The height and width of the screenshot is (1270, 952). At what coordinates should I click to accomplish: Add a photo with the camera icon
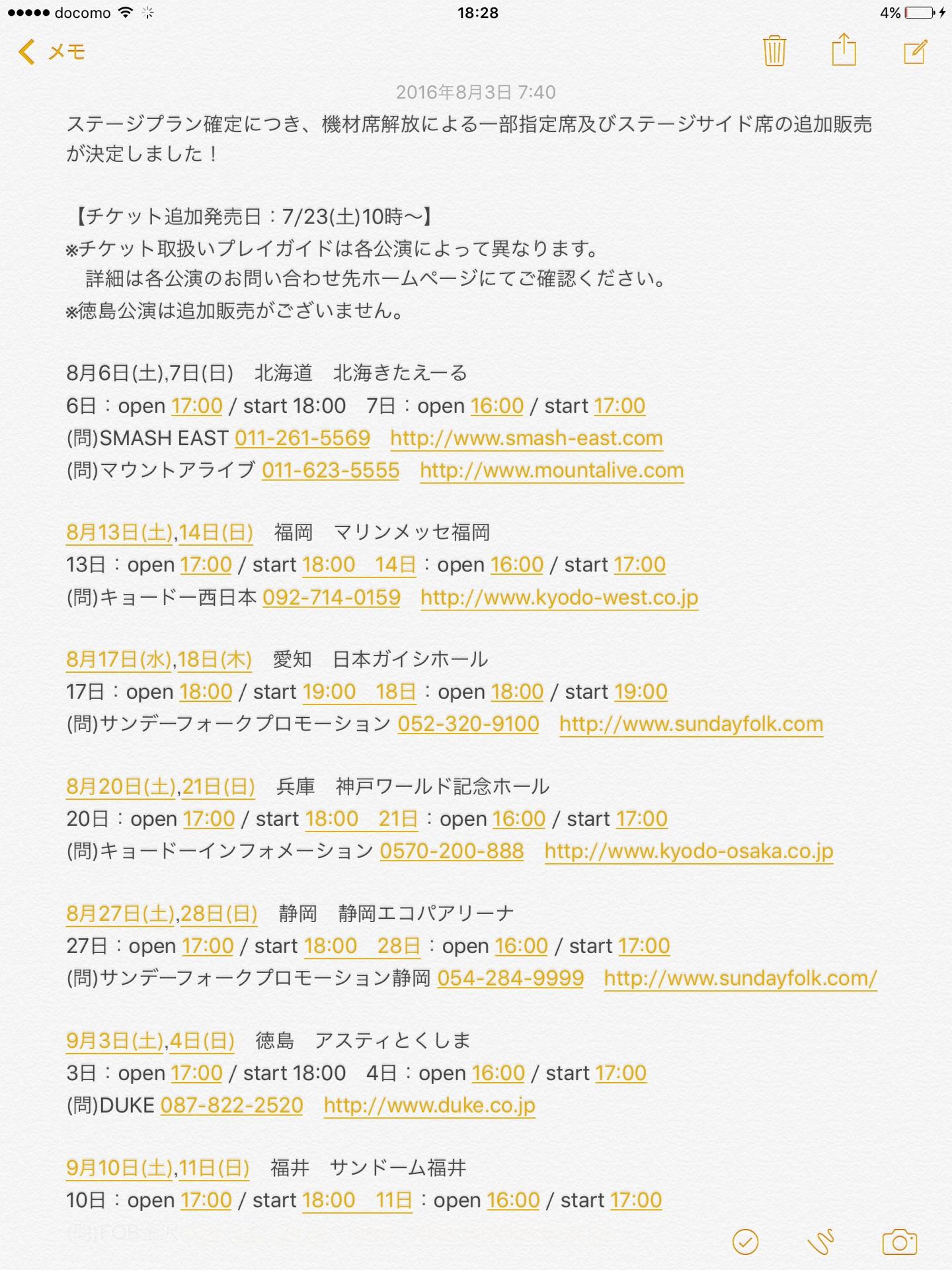900,1242
